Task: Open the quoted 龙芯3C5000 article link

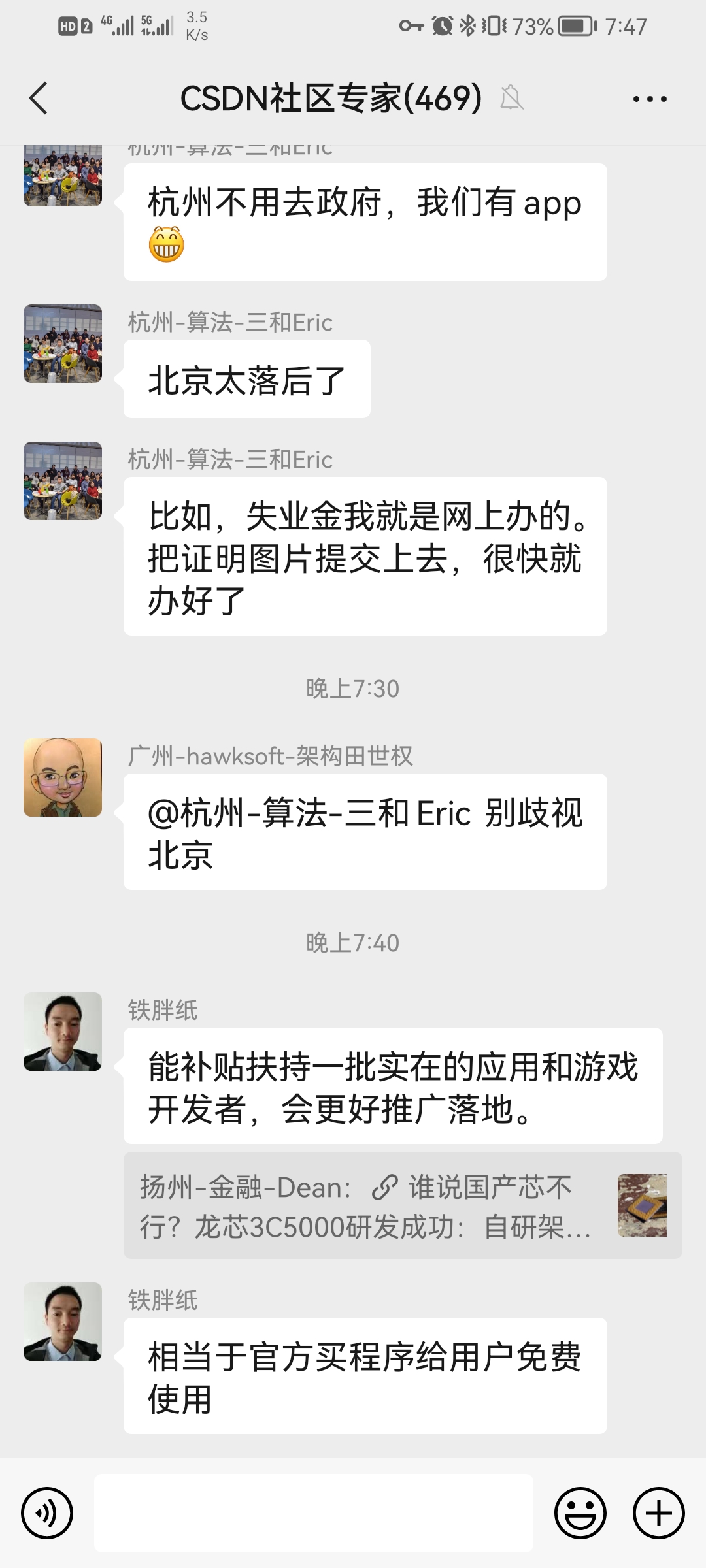Action: click(x=402, y=1206)
